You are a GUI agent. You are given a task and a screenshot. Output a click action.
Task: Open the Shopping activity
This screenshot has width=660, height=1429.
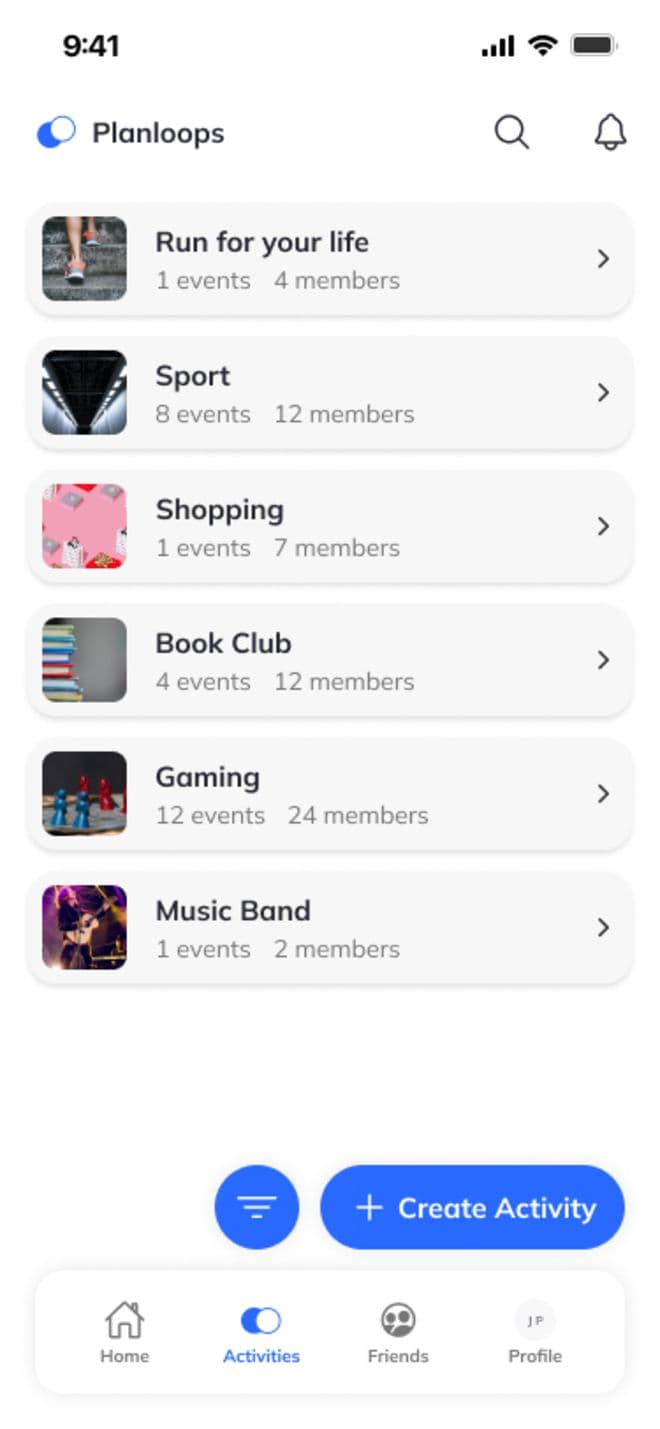coord(330,527)
